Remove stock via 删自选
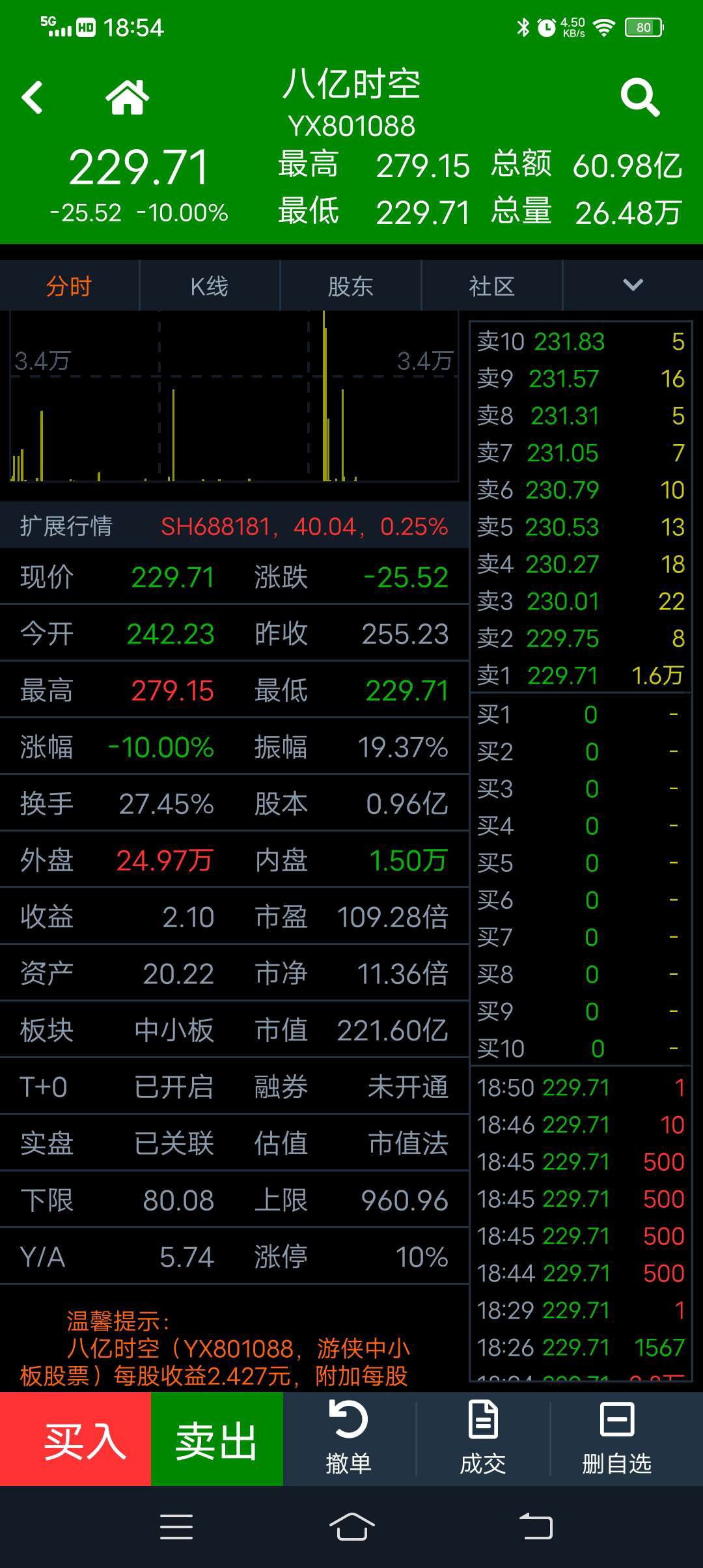This screenshot has height=1568, width=703. pos(617,1440)
